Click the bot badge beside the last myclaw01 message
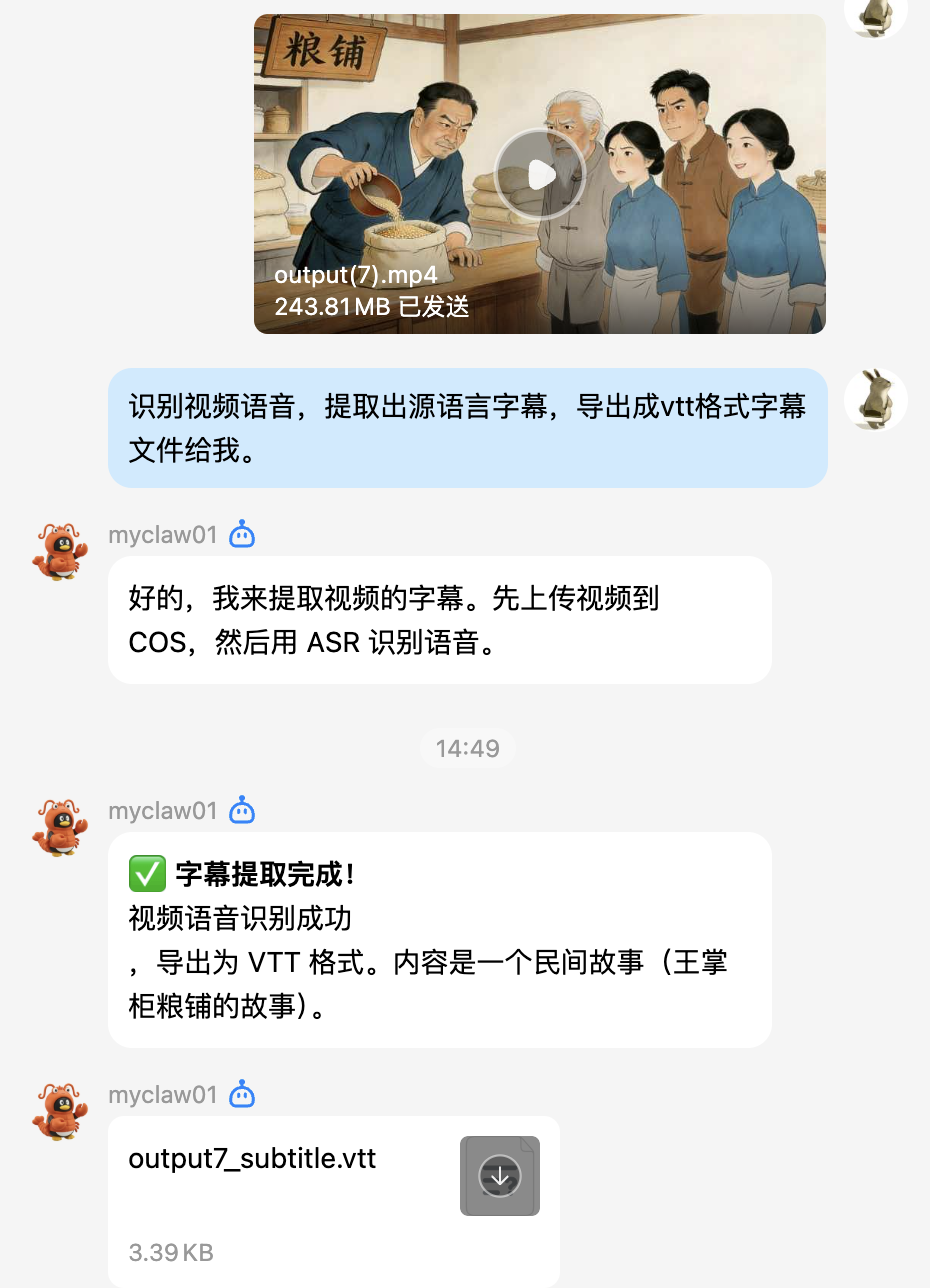 pos(241,1094)
